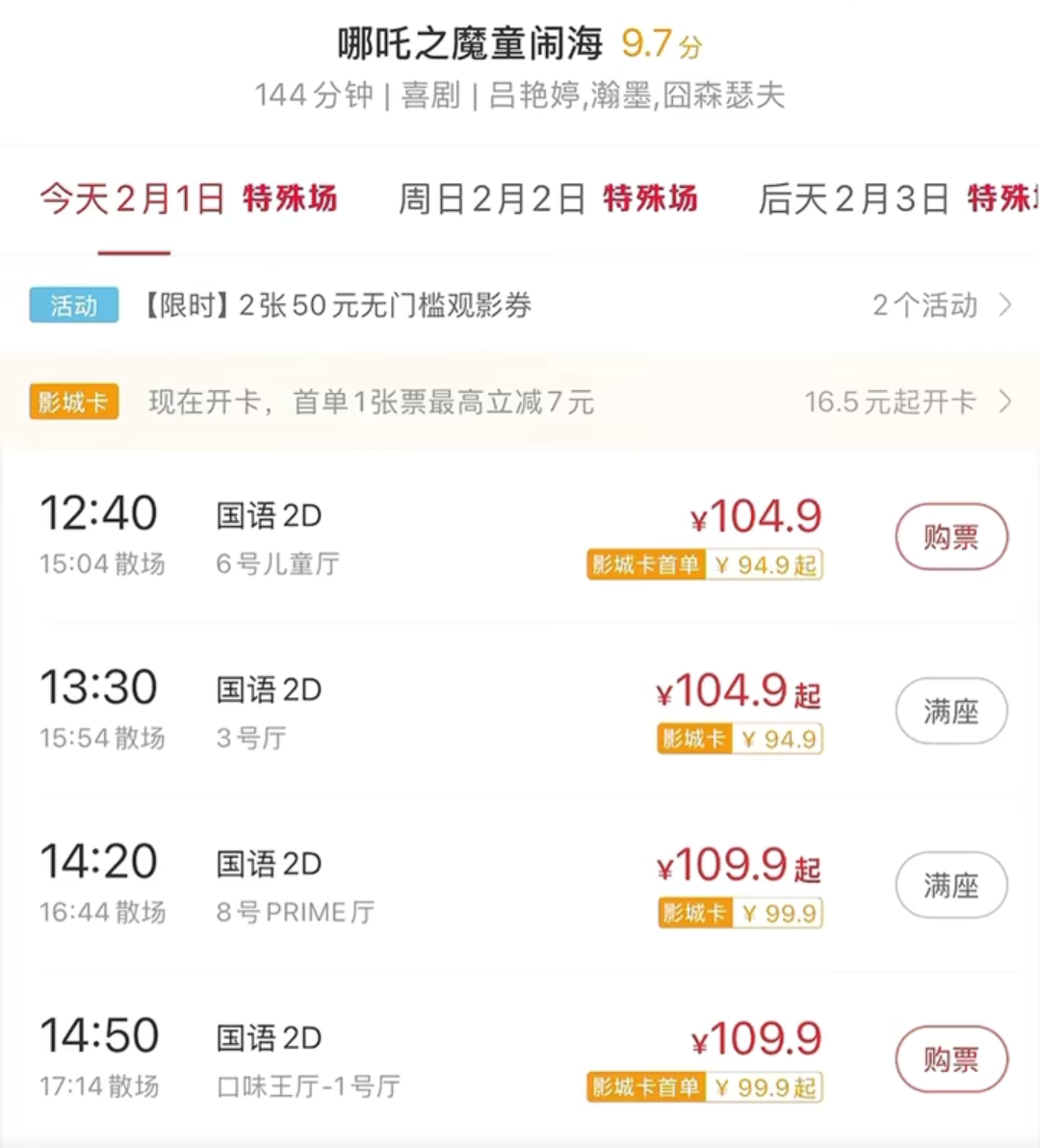Select the 今天2月1日 tab
This screenshot has width=1040, height=1148.
(133, 197)
